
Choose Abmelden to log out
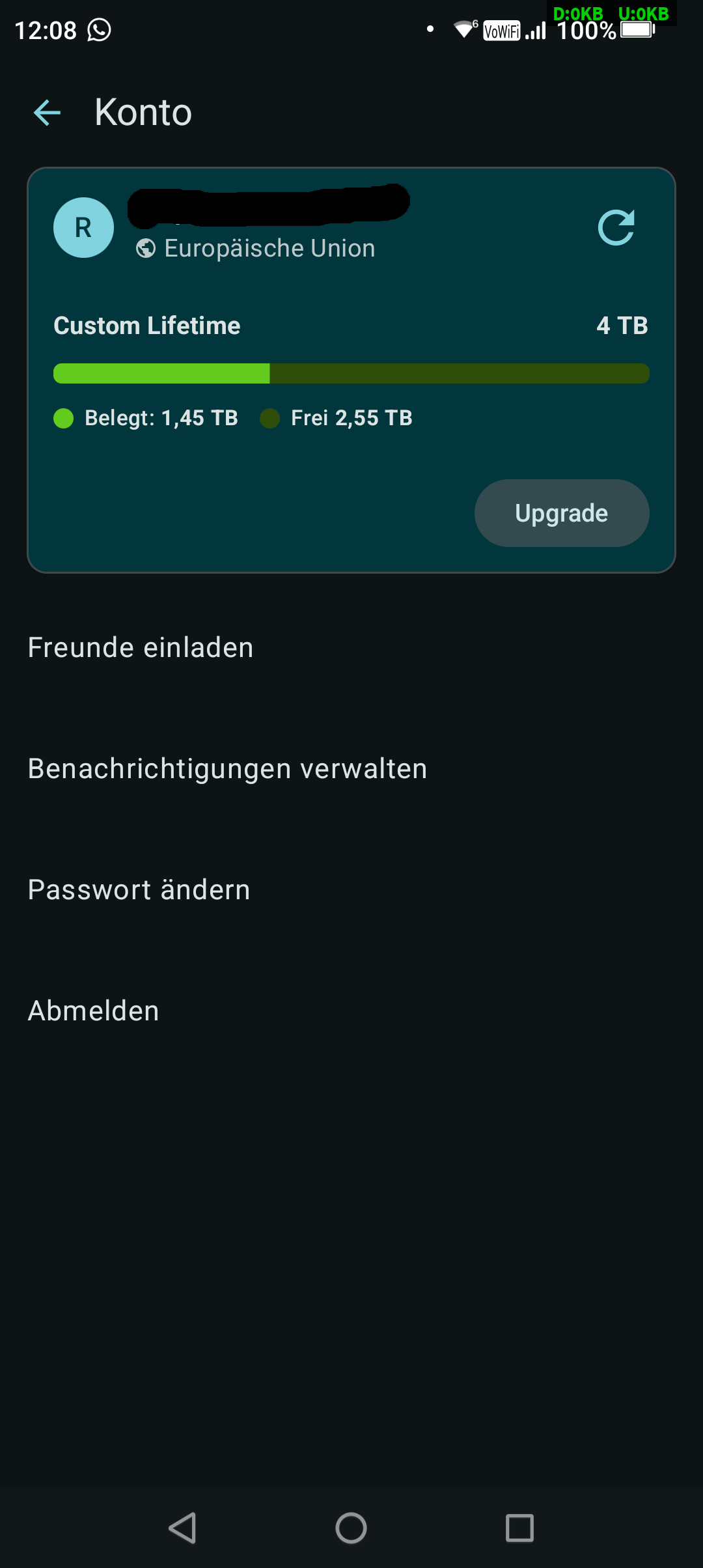click(x=93, y=1011)
